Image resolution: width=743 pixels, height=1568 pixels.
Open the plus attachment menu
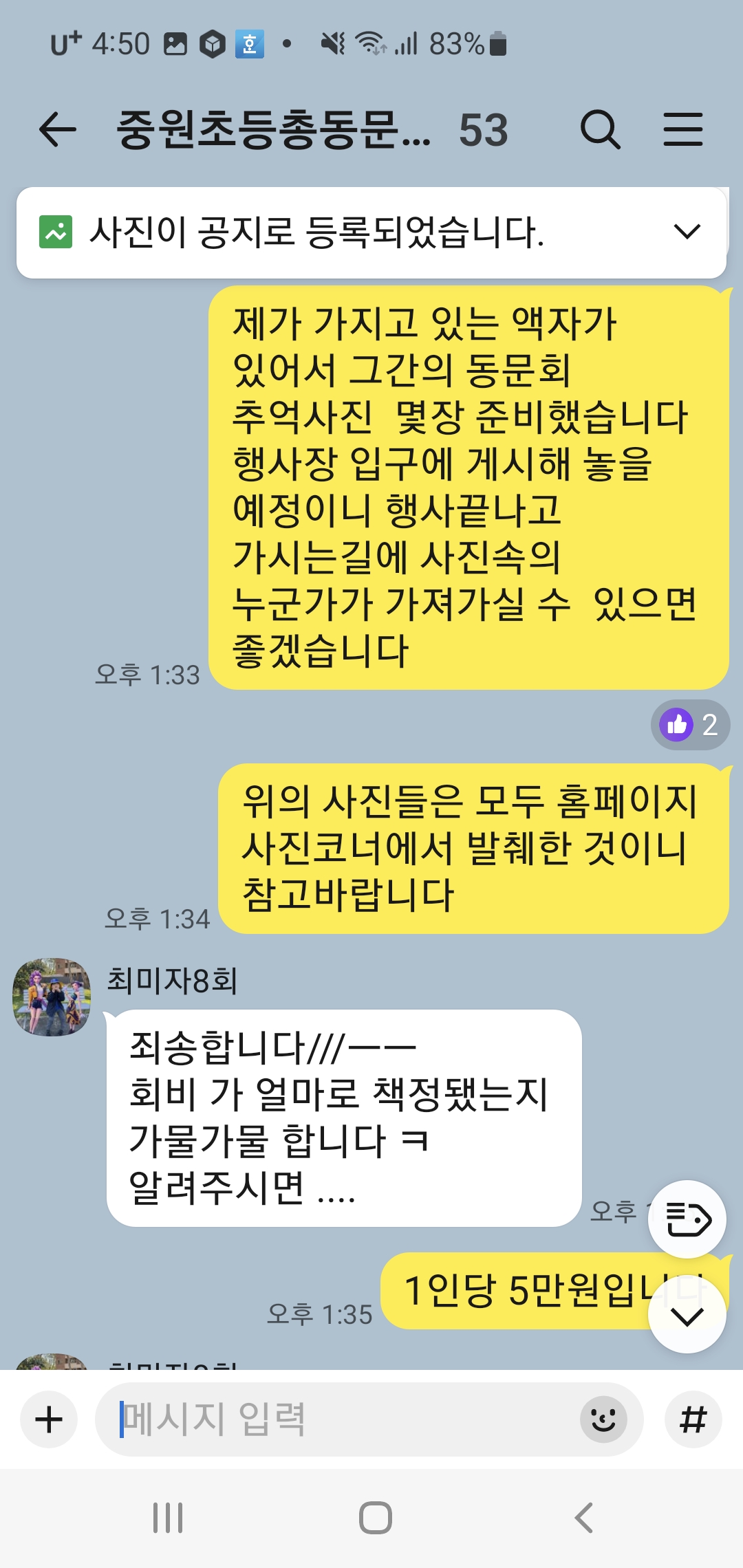(x=49, y=1419)
